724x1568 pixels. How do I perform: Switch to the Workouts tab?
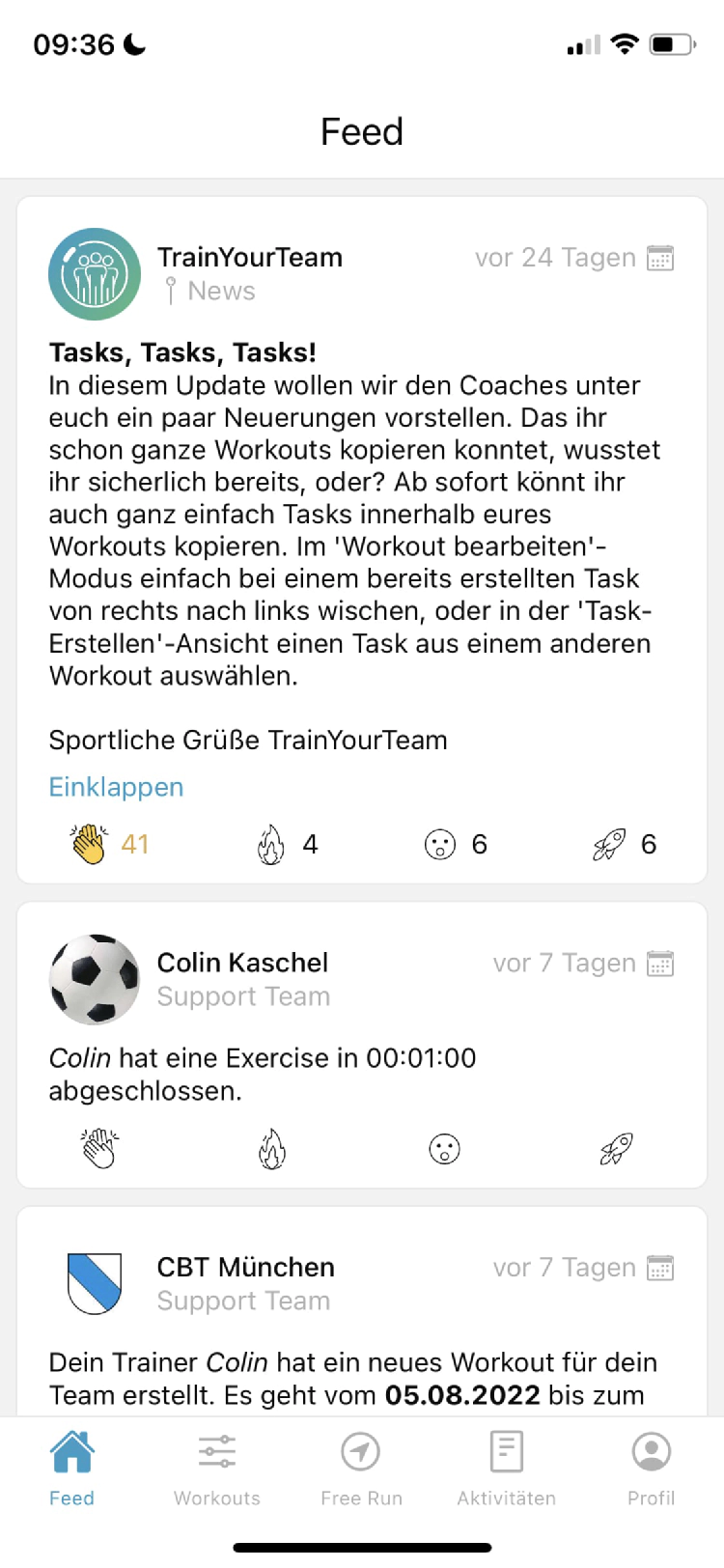click(x=217, y=1470)
